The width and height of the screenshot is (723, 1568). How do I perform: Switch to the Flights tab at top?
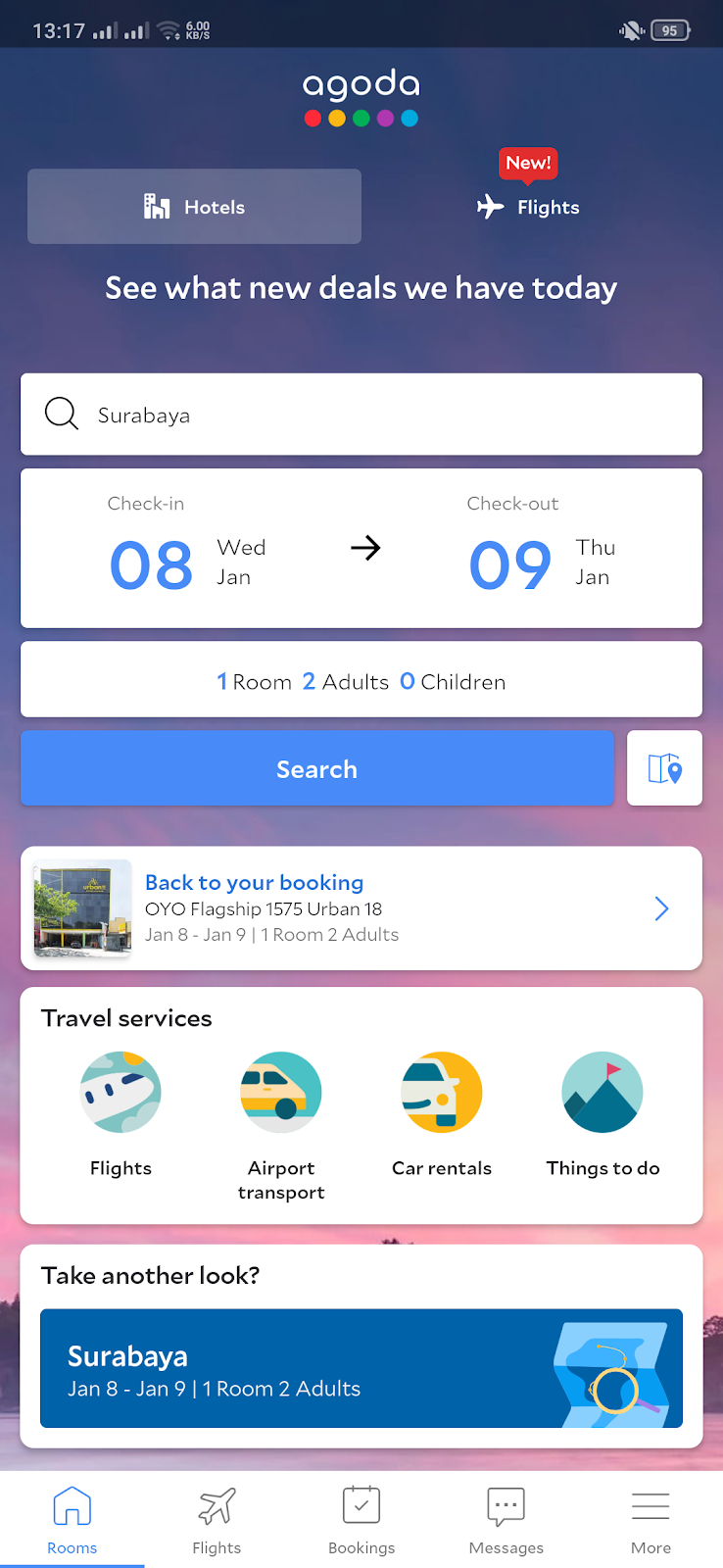click(529, 207)
